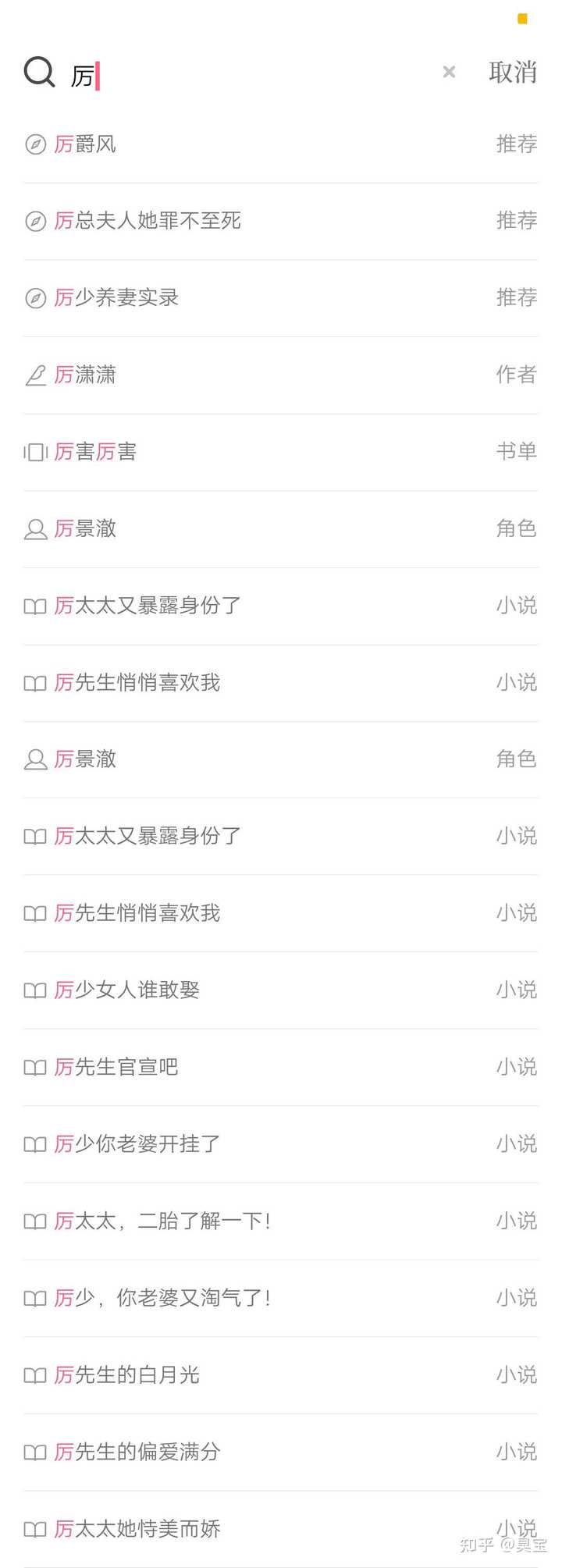Screen dimensions: 562x1568
Task: Open the recommended 厉少养妻实录
Action: 116,297
